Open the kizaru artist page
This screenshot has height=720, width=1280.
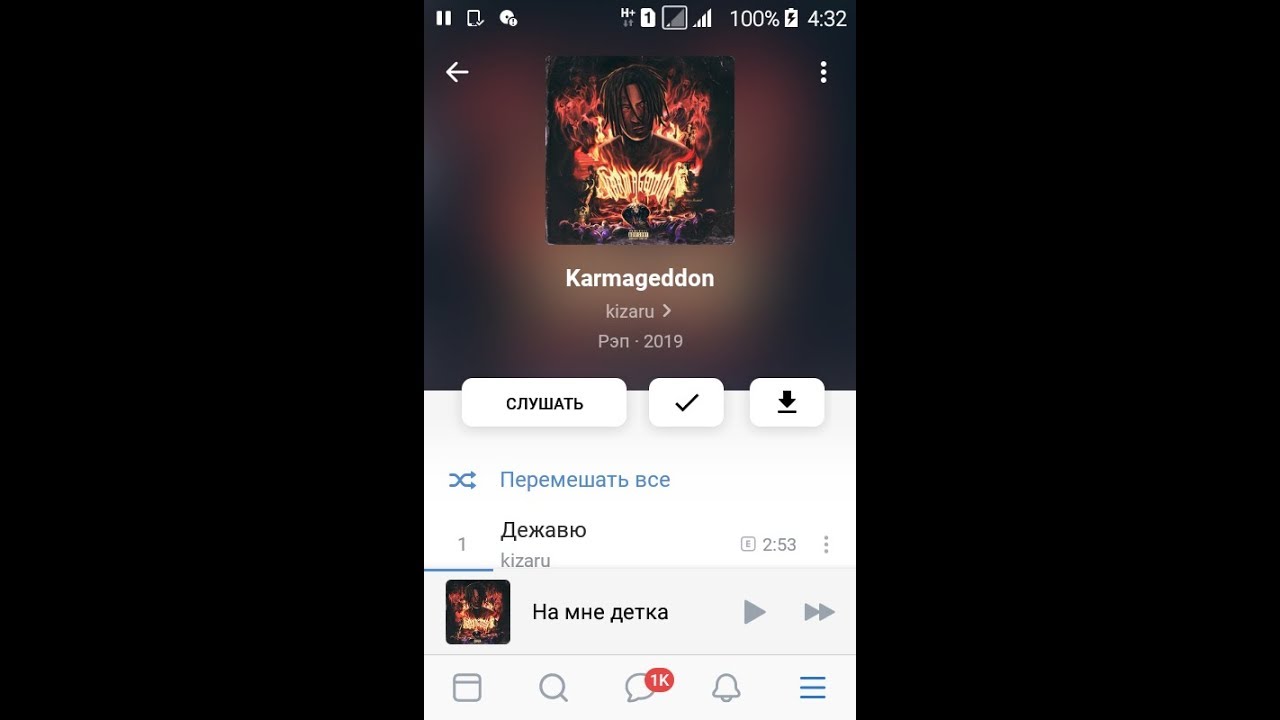(x=638, y=311)
